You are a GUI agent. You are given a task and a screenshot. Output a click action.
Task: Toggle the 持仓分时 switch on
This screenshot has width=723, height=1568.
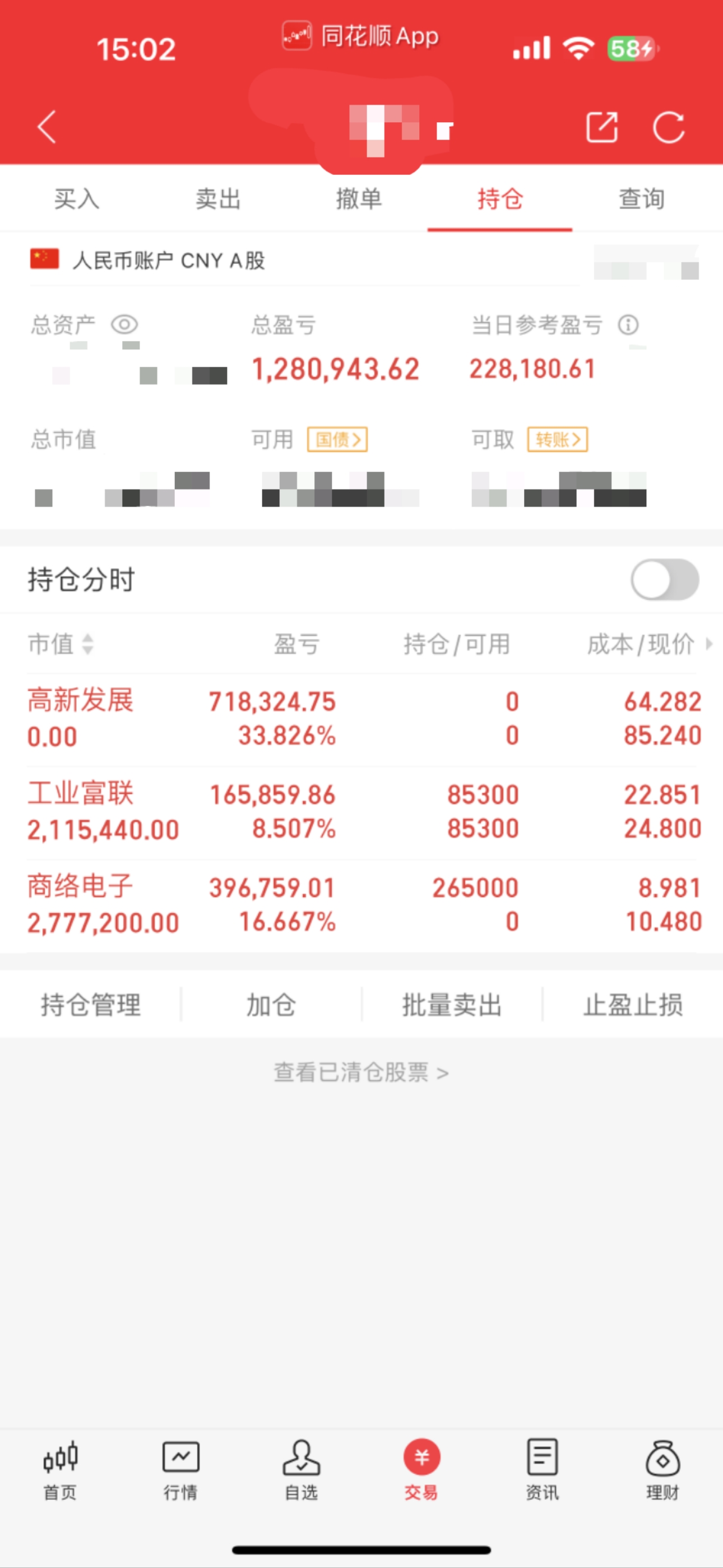(662, 579)
